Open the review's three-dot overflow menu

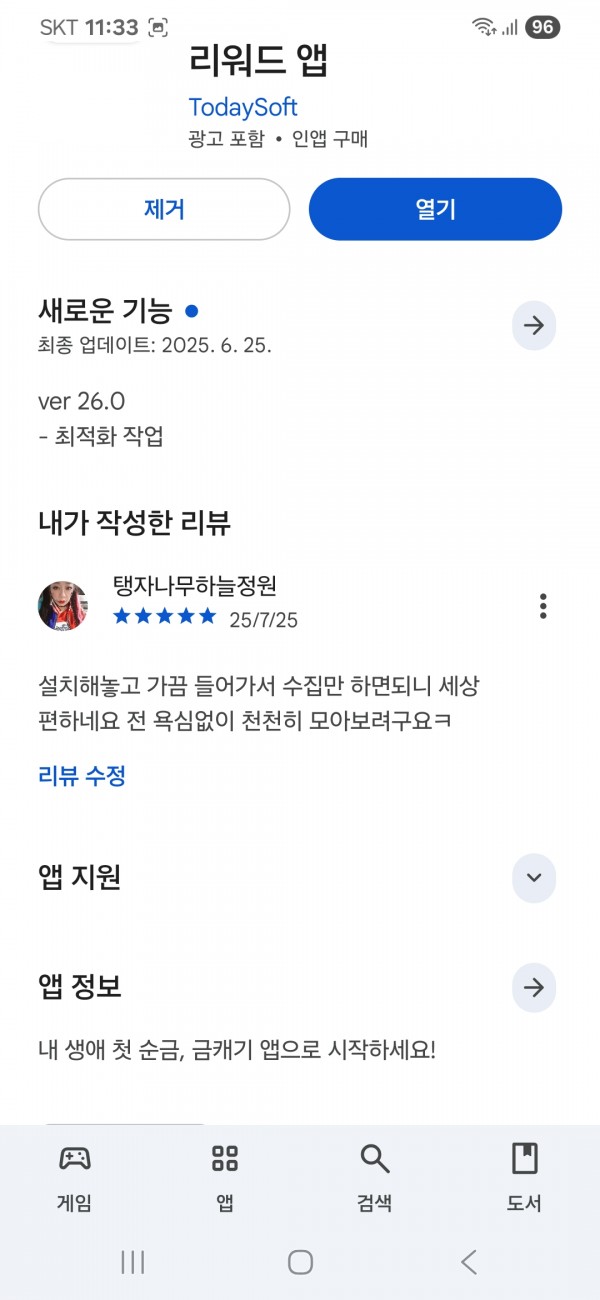(x=543, y=606)
